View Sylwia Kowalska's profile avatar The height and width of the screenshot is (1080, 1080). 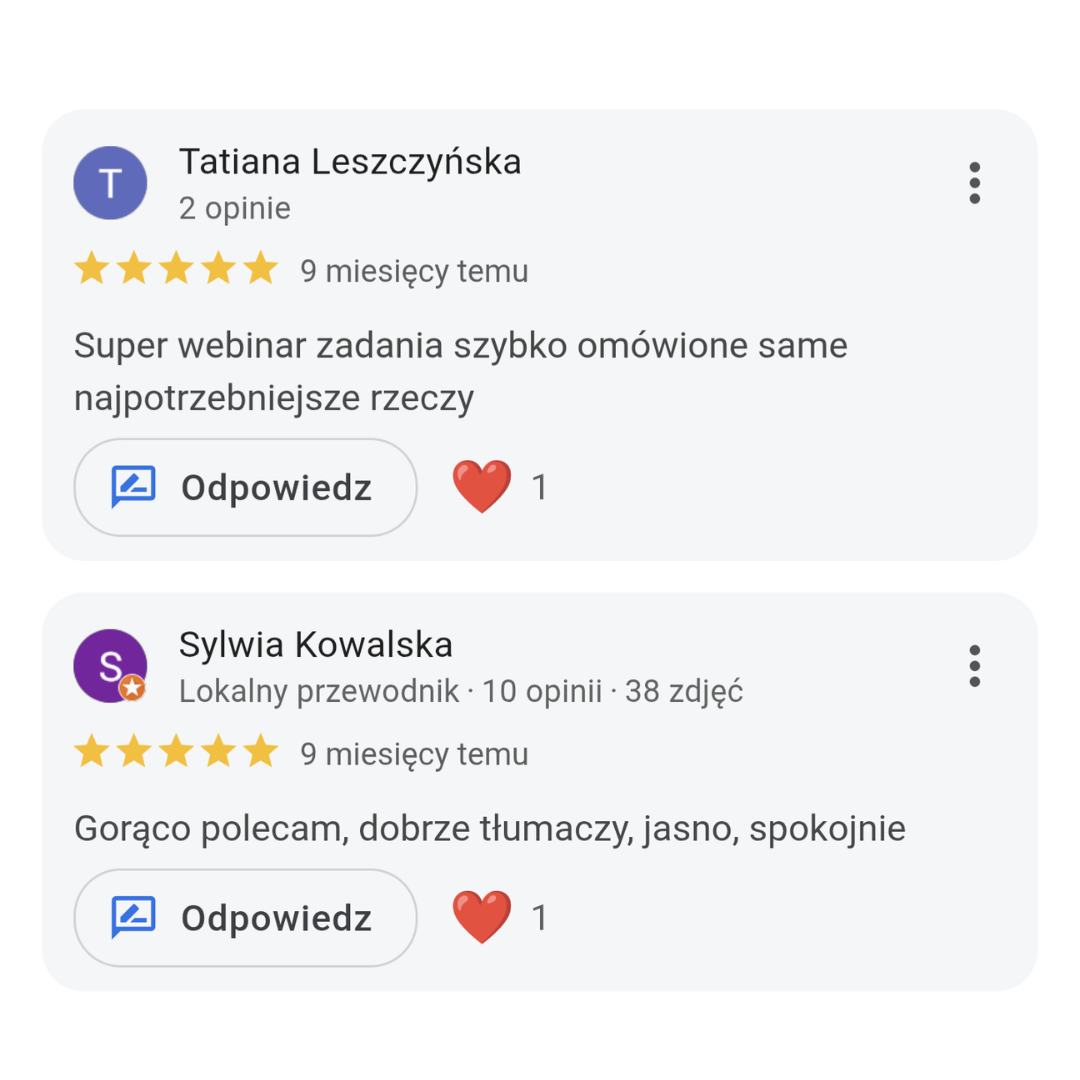tap(111, 666)
